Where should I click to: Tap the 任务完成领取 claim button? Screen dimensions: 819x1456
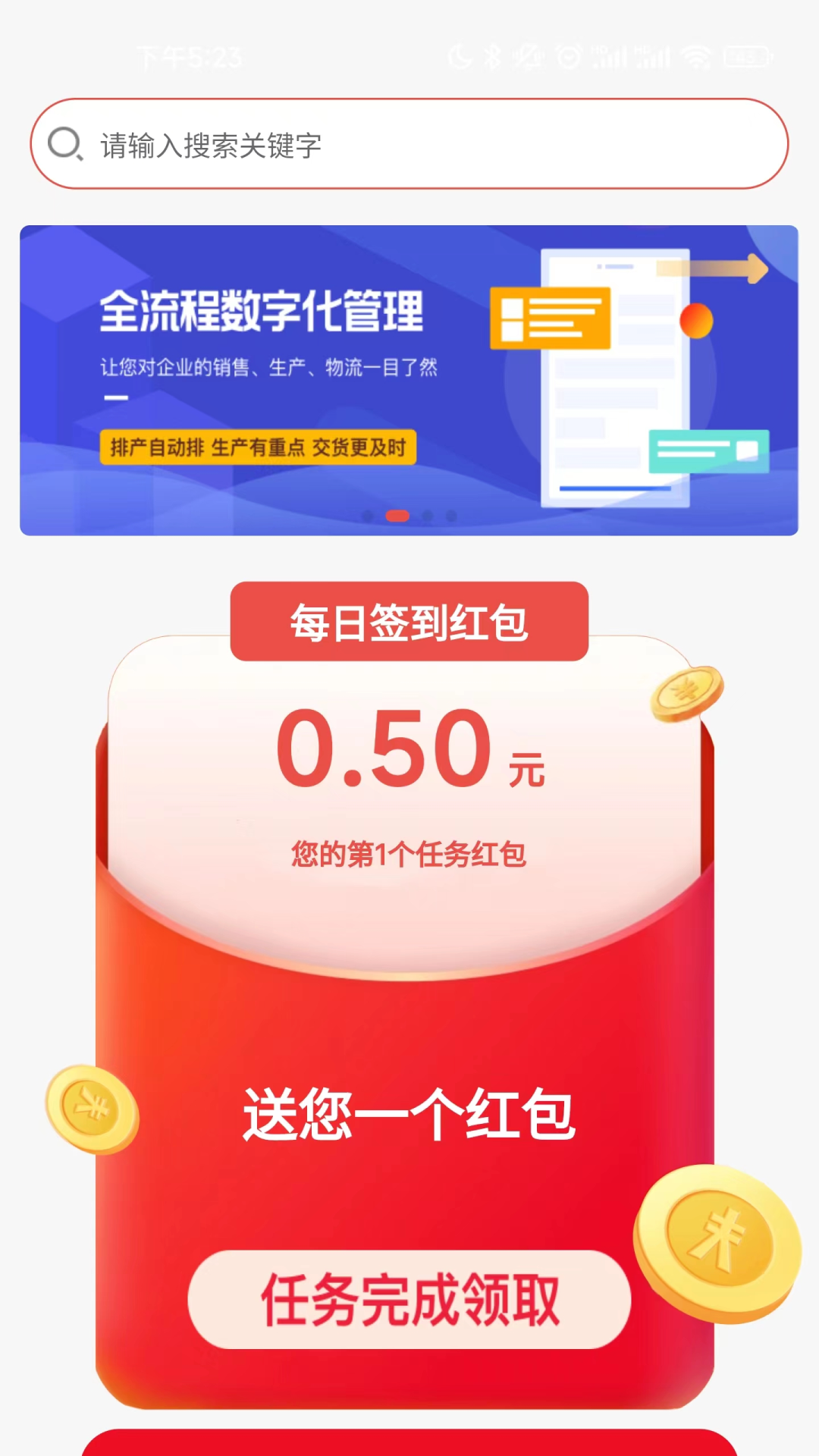pyautogui.click(x=409, y=1300)
